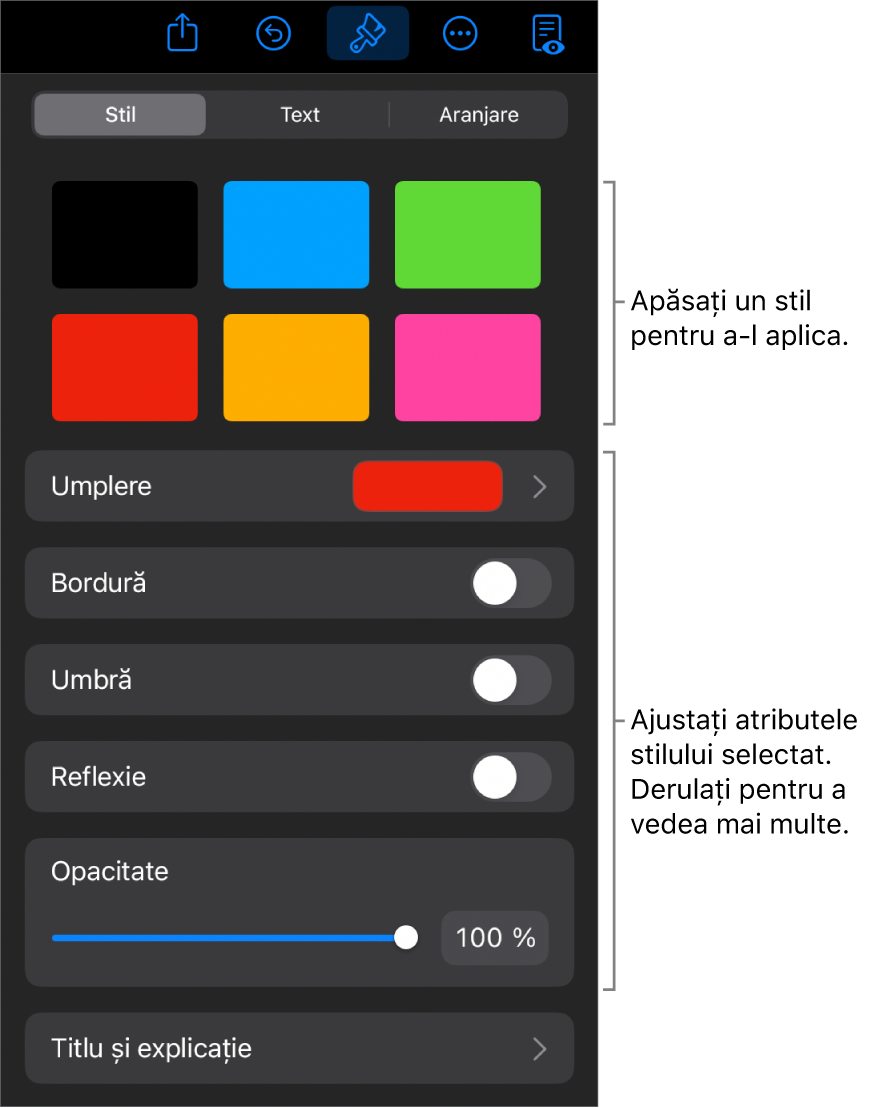
Task: Apply the orange style
Action: (x=296, y=367)
